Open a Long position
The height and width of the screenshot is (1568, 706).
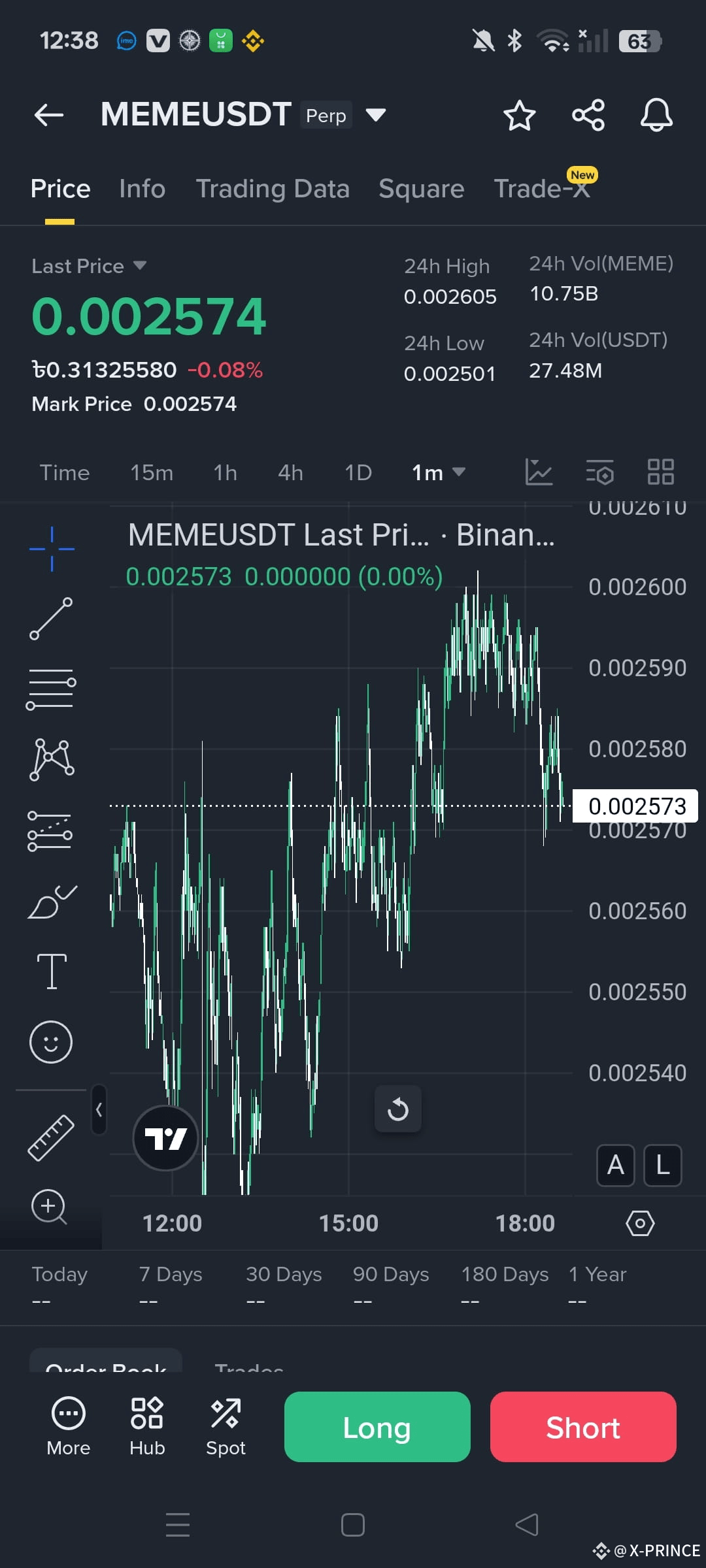(377, 1427)
